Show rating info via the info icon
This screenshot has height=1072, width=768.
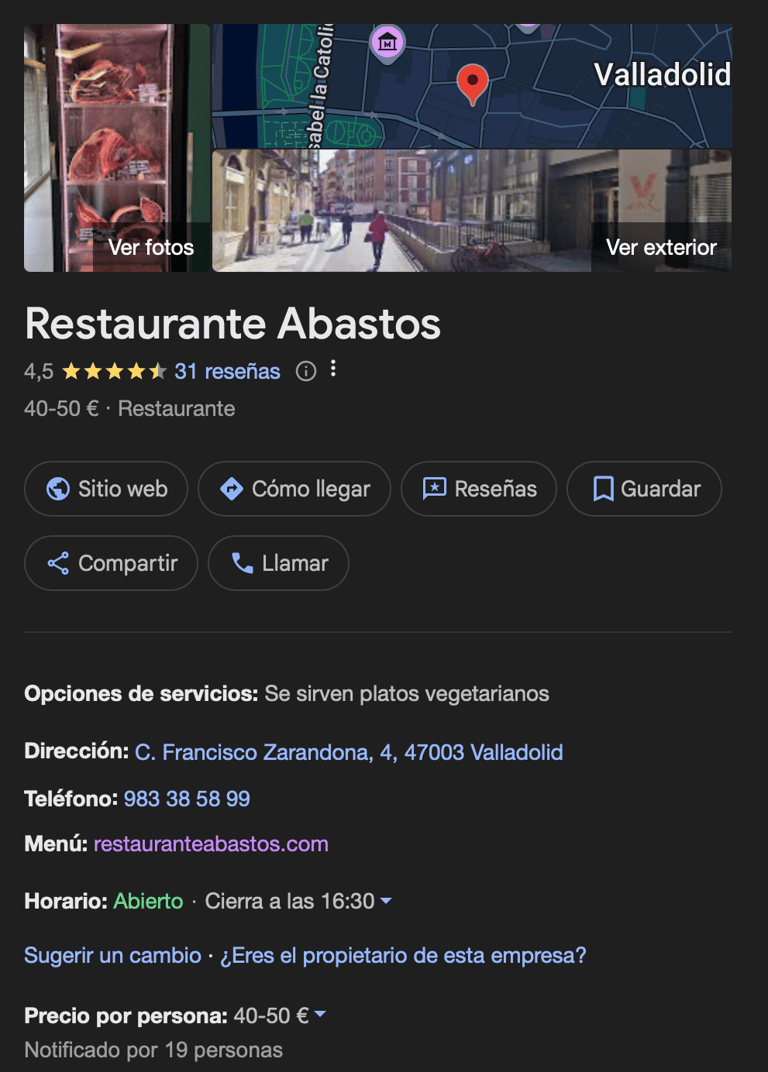tap(306, 371)
